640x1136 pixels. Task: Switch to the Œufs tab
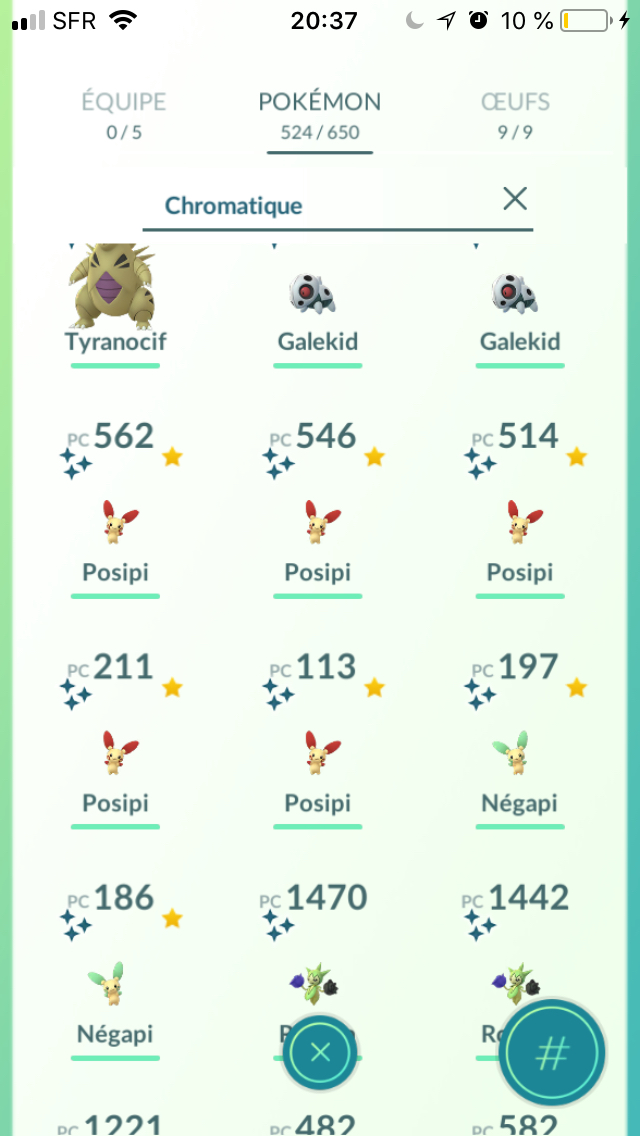coord(516,114)
